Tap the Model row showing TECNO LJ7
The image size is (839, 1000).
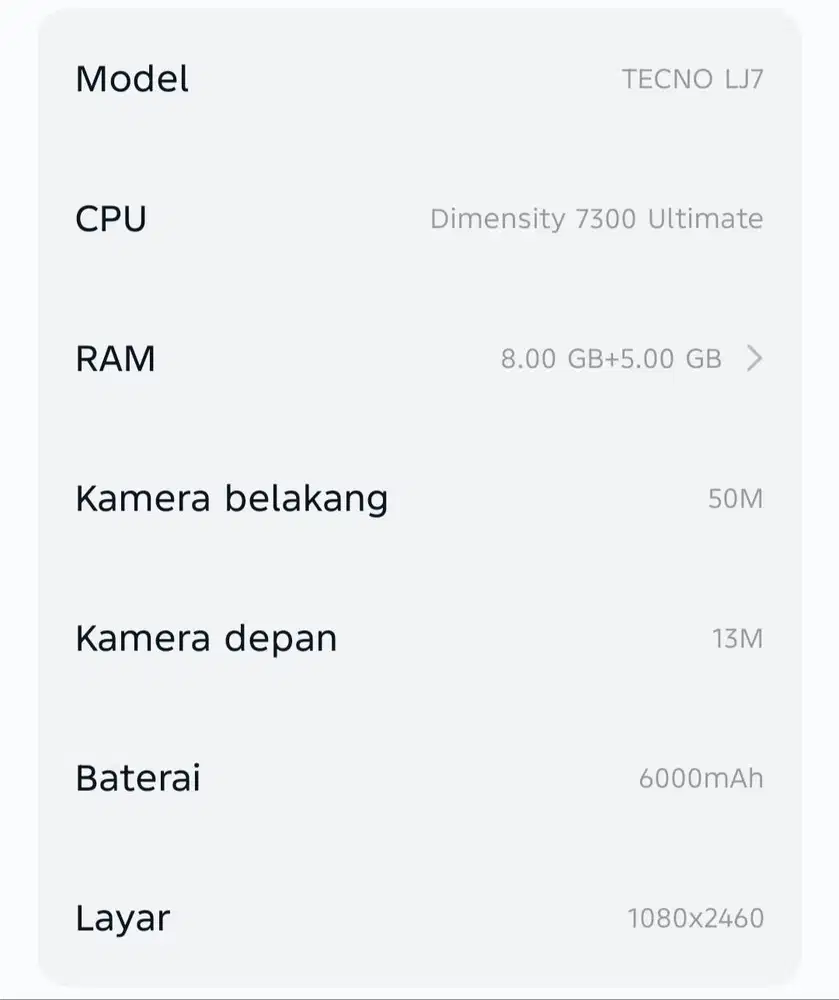[420, 79]
